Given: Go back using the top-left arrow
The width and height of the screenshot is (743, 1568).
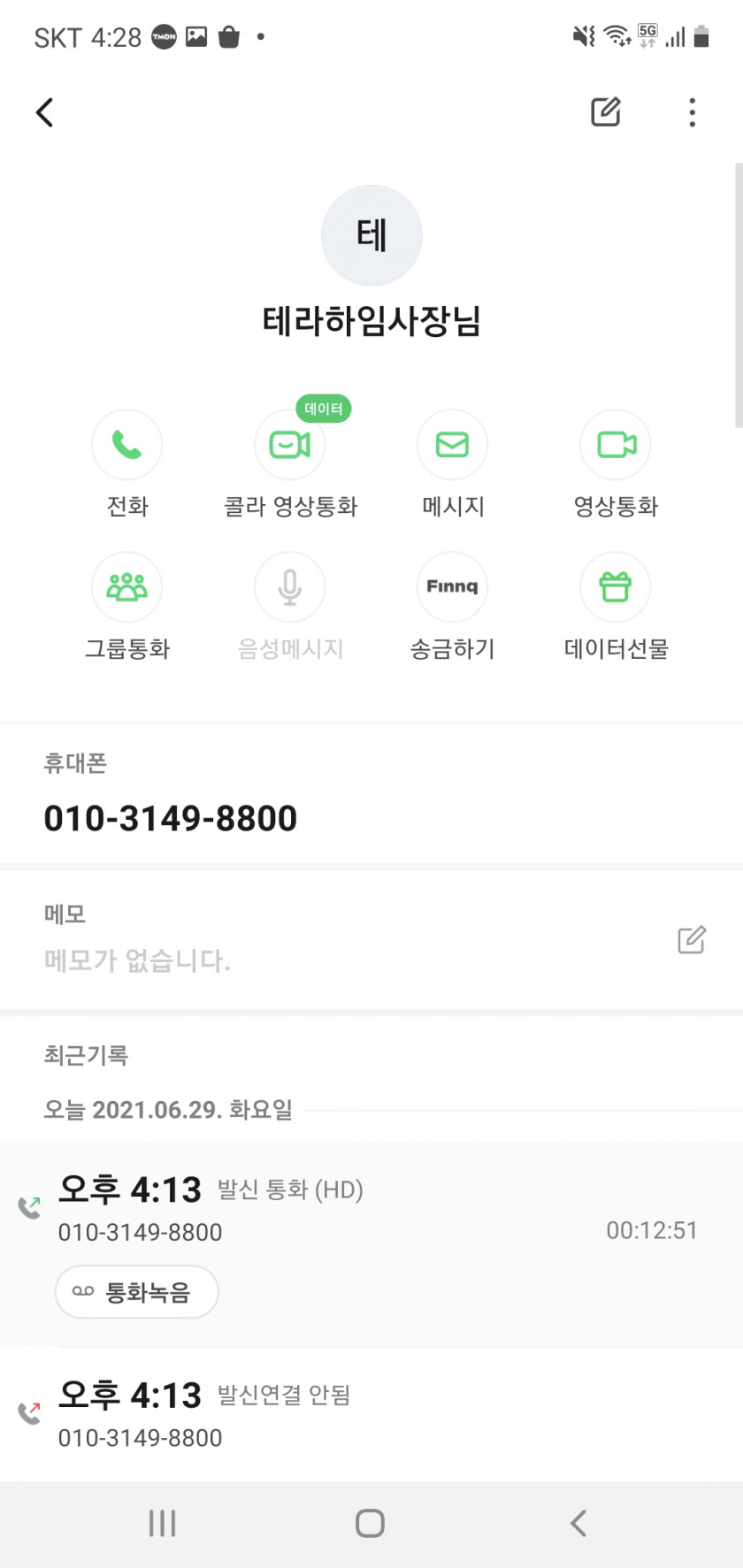Looking at the screenshot, I should (x=45, y=112).
